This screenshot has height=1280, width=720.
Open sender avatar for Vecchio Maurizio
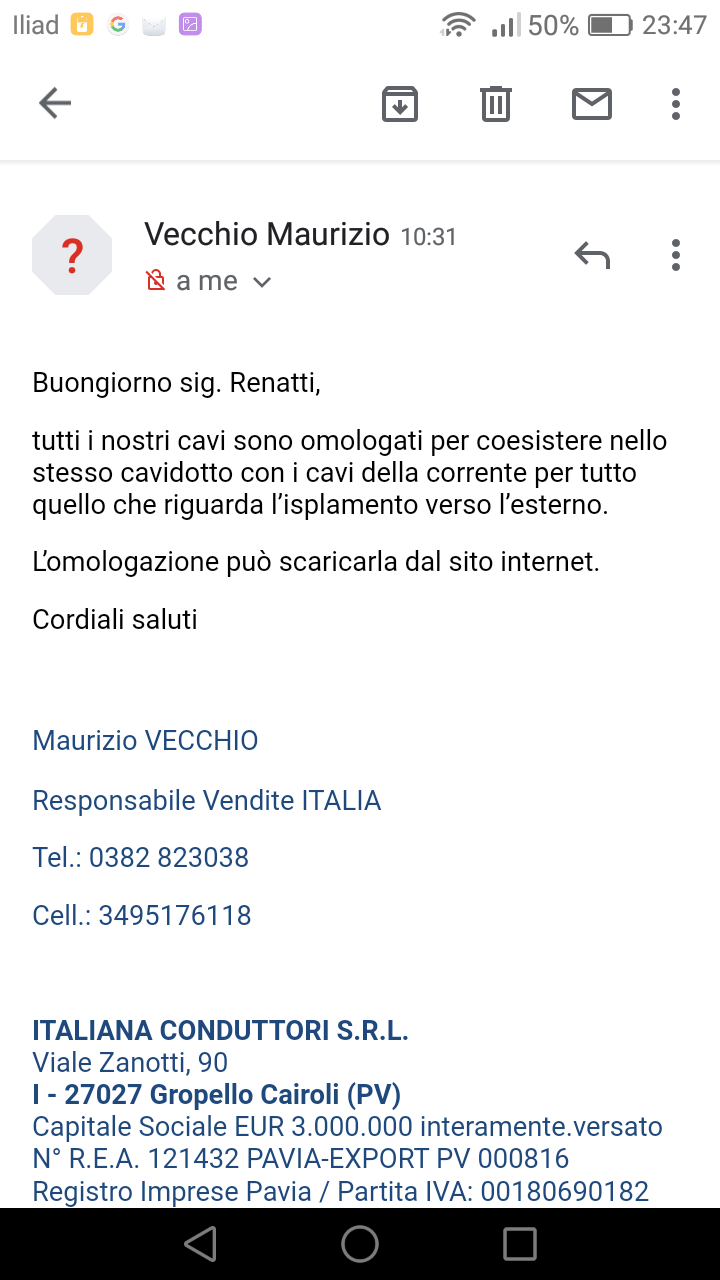pyautogui.click(x=72, y=255)
